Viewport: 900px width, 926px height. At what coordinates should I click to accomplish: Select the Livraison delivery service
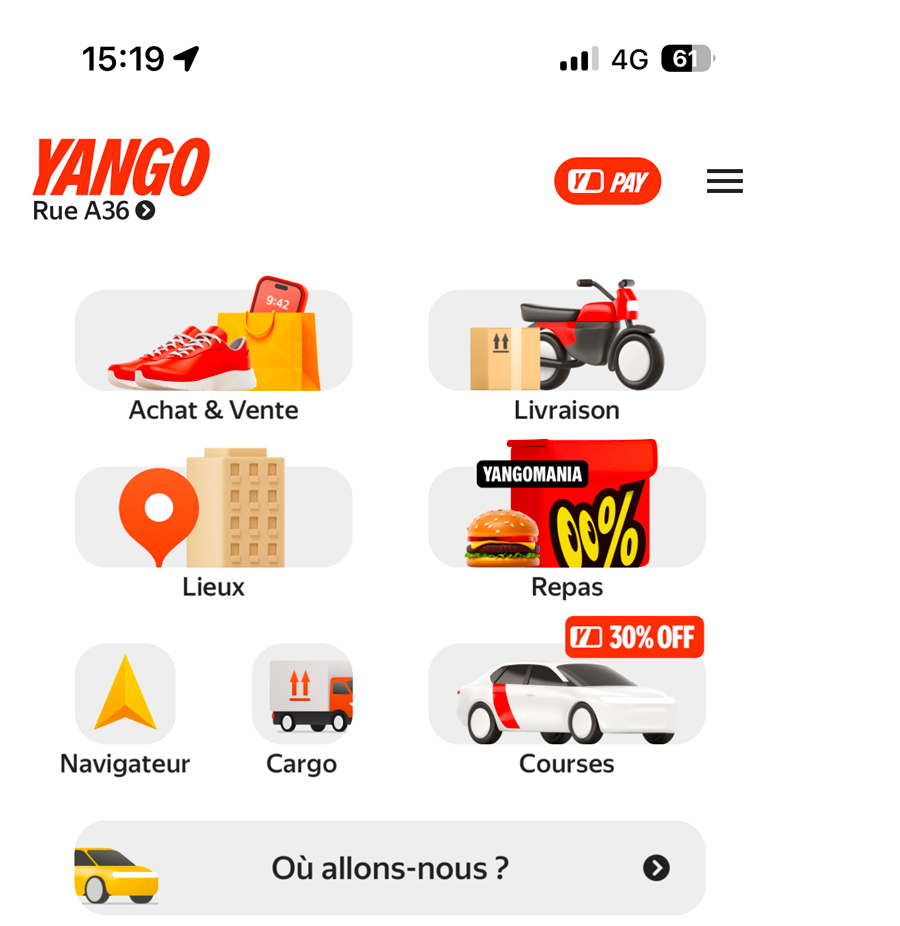pyautogui.click(x=567, y=340)
